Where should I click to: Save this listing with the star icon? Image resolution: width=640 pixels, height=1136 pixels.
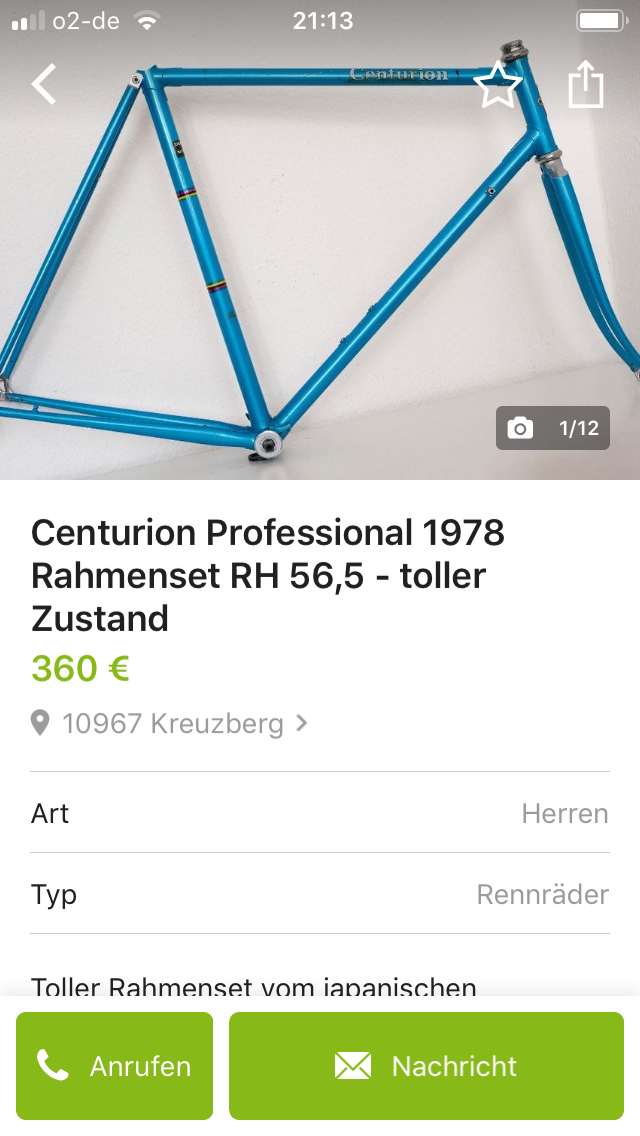tap(497, 85)
